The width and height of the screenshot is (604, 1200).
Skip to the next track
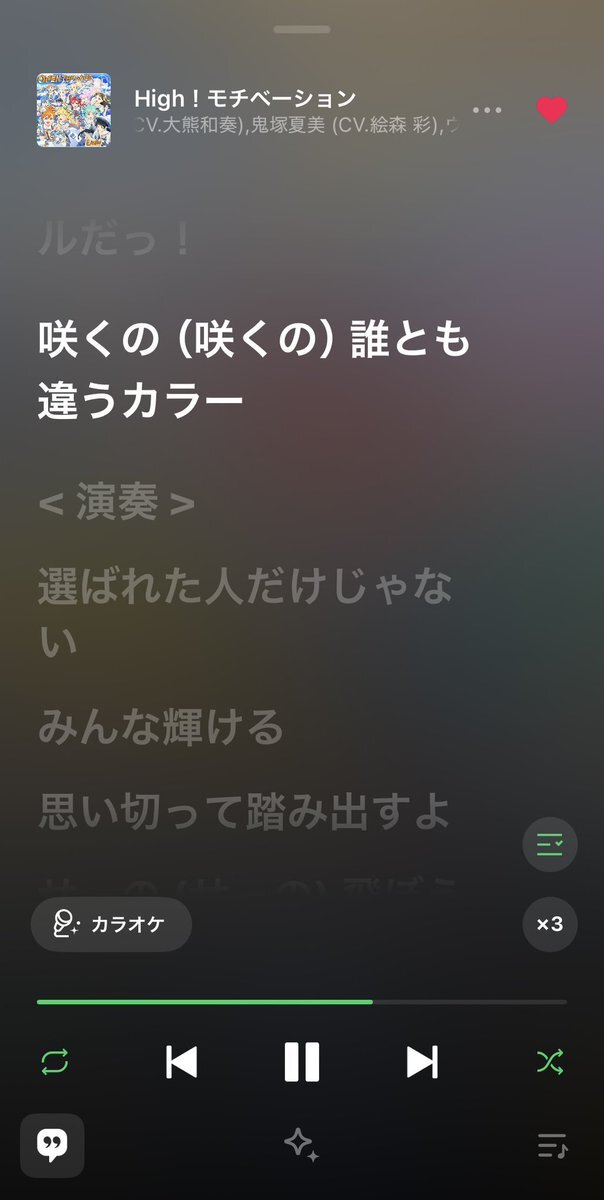tap(422, 1061)
